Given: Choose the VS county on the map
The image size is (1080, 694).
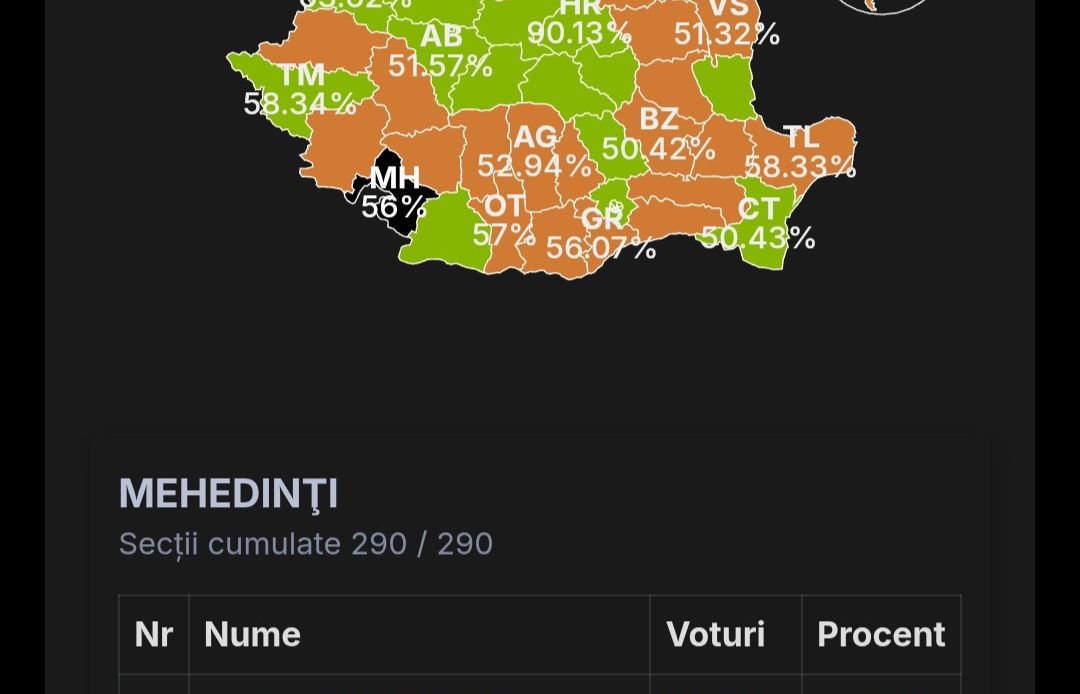Looking at the screenshot, I should point(727,22).
